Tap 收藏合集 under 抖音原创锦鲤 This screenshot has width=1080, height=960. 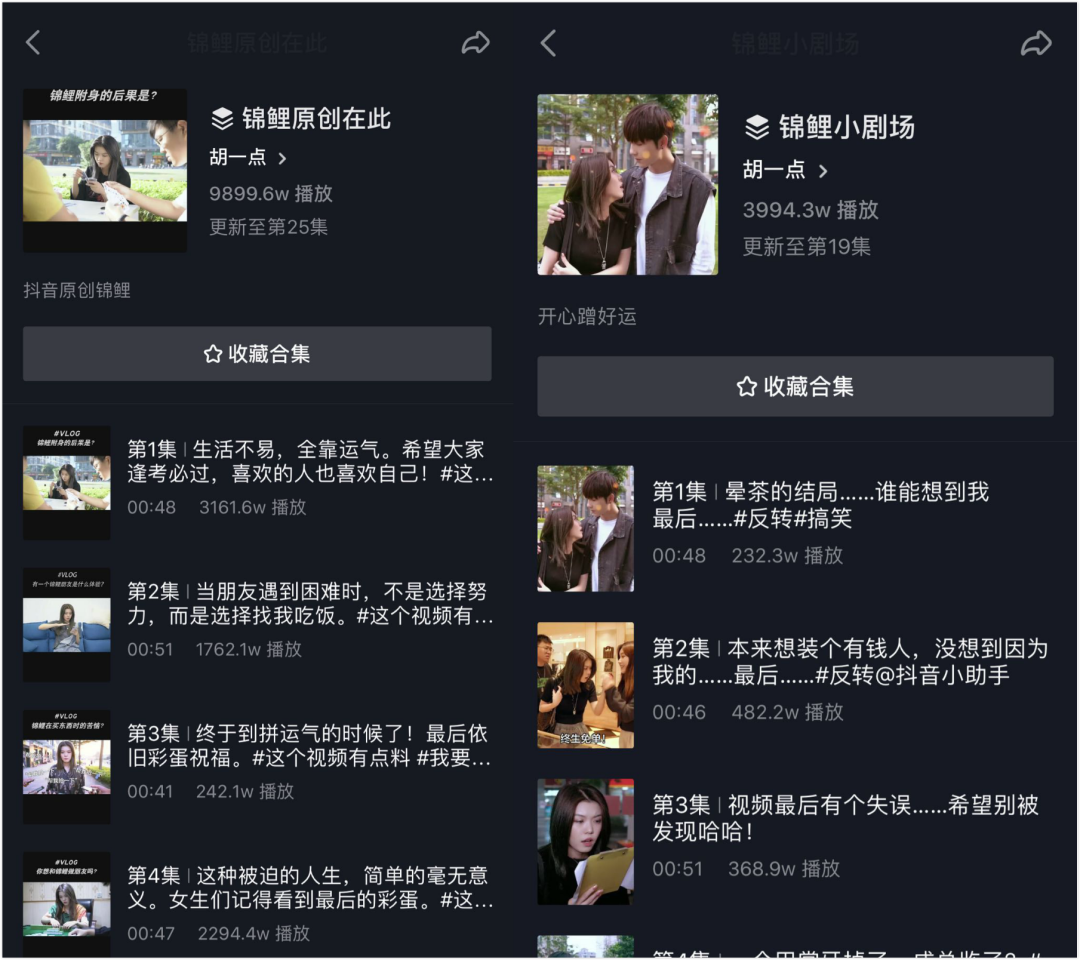[x=257, y=353]
